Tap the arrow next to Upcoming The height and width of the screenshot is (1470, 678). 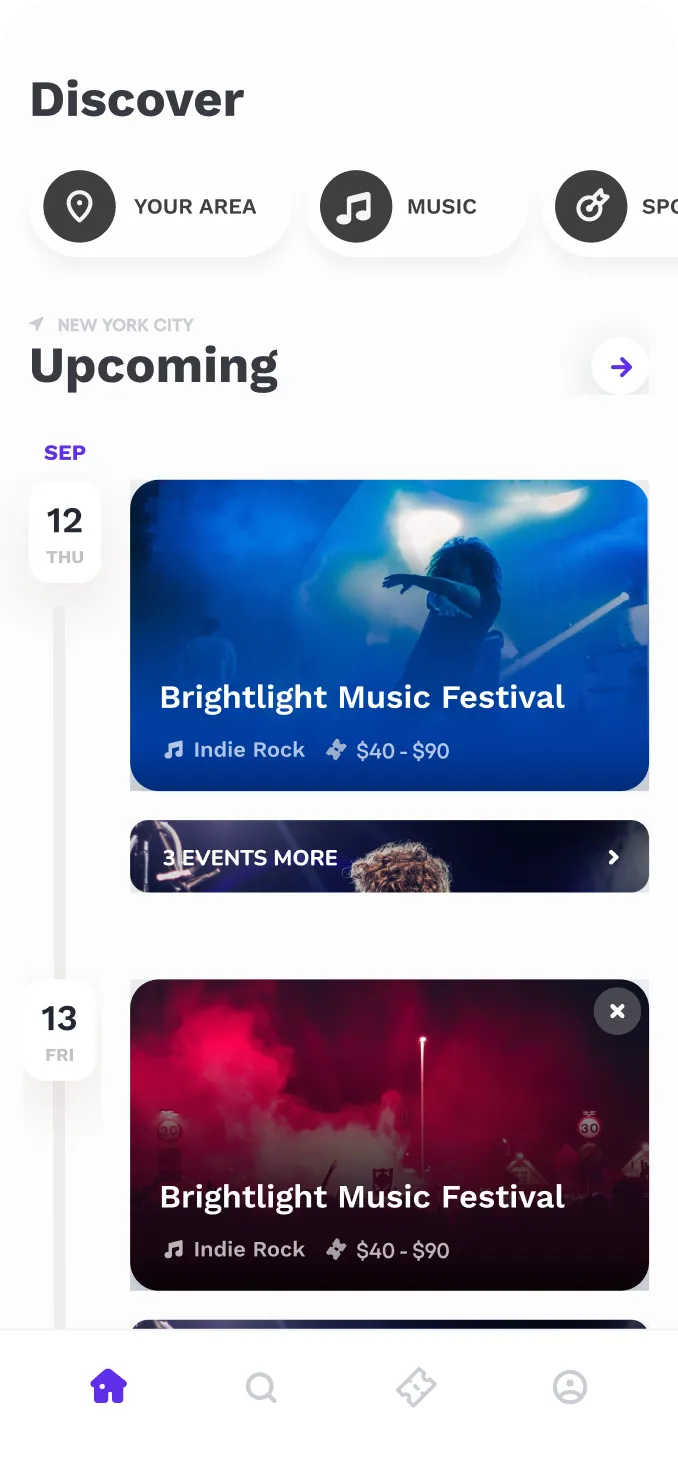[x=620, y=367]
